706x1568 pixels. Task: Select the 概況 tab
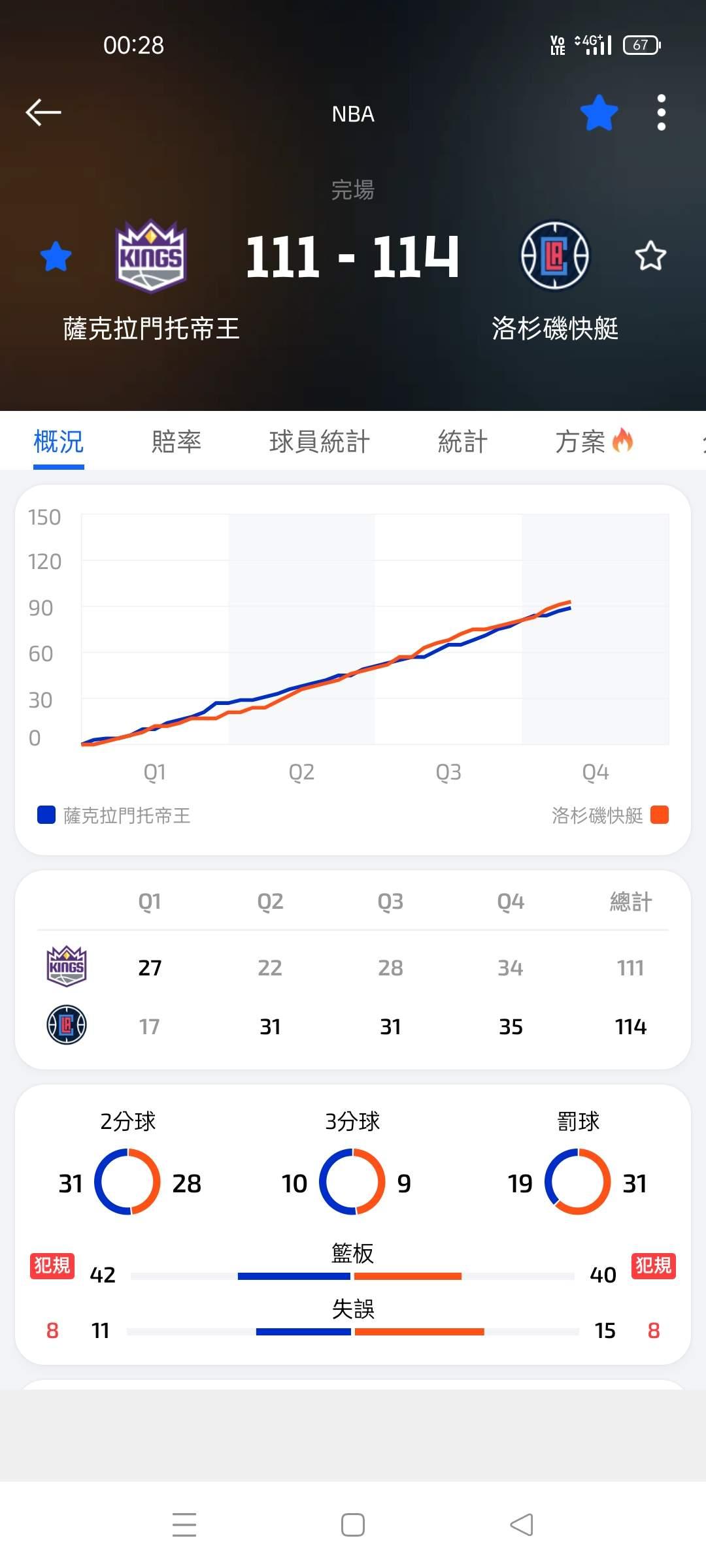point(59,442)
